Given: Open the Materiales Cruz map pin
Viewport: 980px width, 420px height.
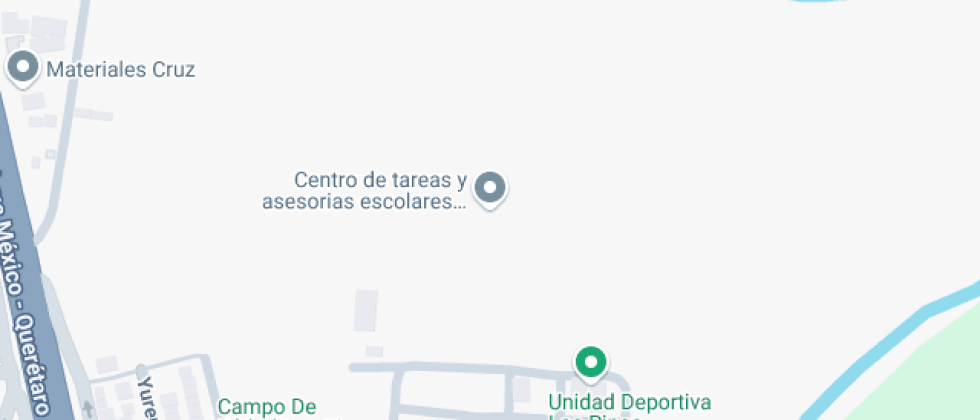Looking at the screenshot, I should [x=22, y=68].
